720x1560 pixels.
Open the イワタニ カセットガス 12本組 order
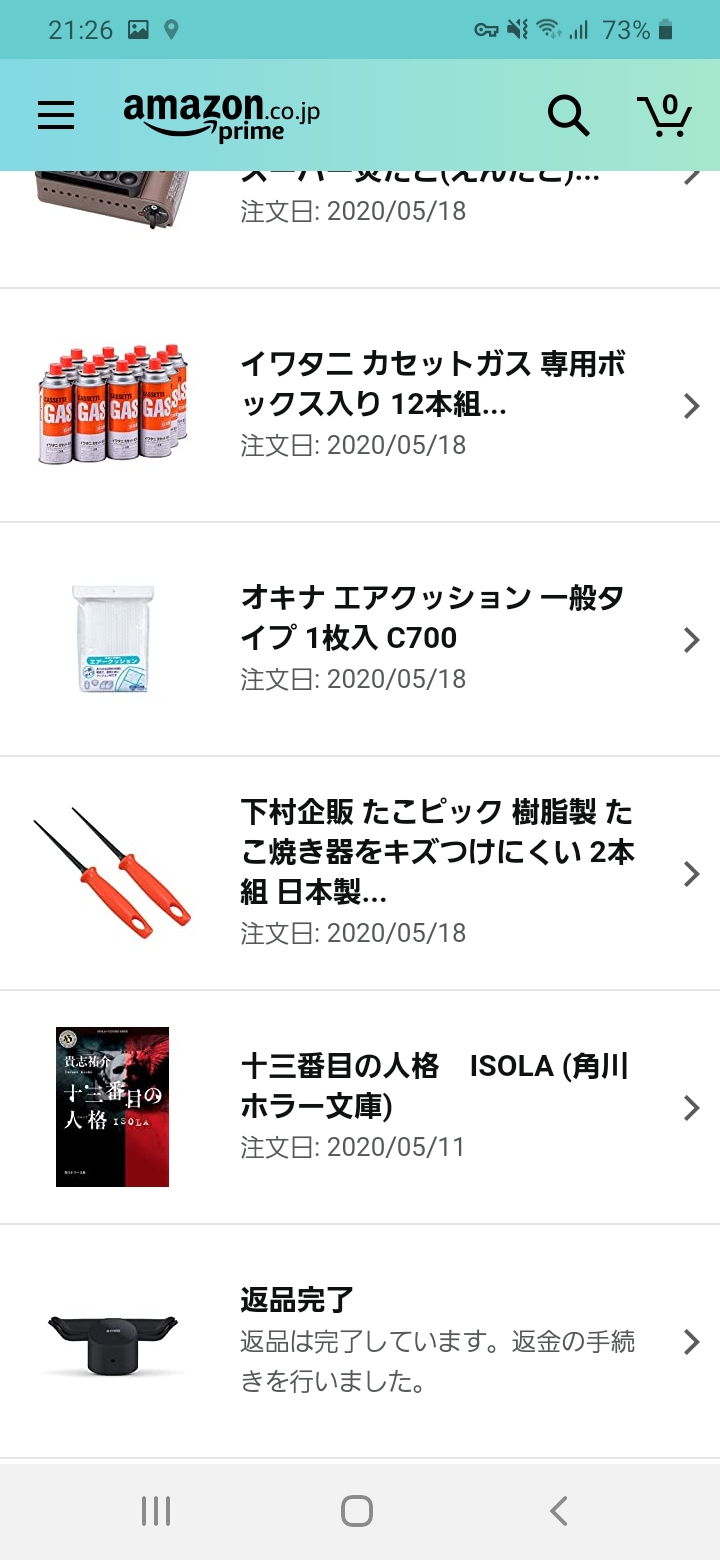click(x=360, y=405)
